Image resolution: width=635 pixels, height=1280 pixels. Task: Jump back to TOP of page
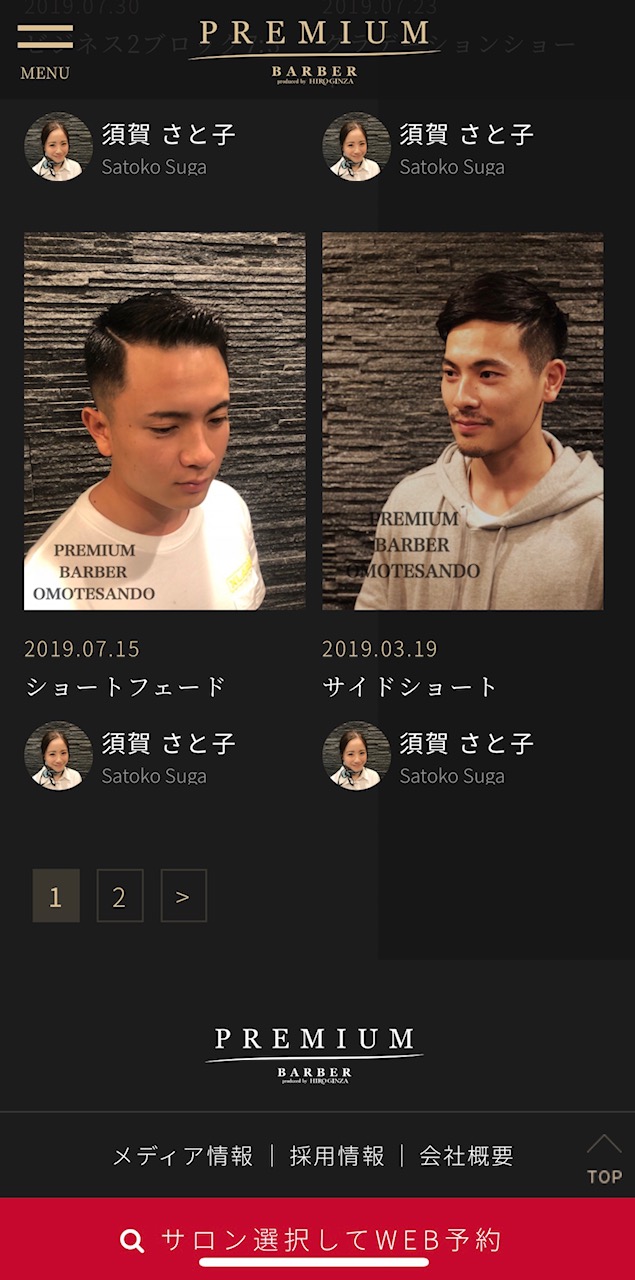coord(603,1160)
